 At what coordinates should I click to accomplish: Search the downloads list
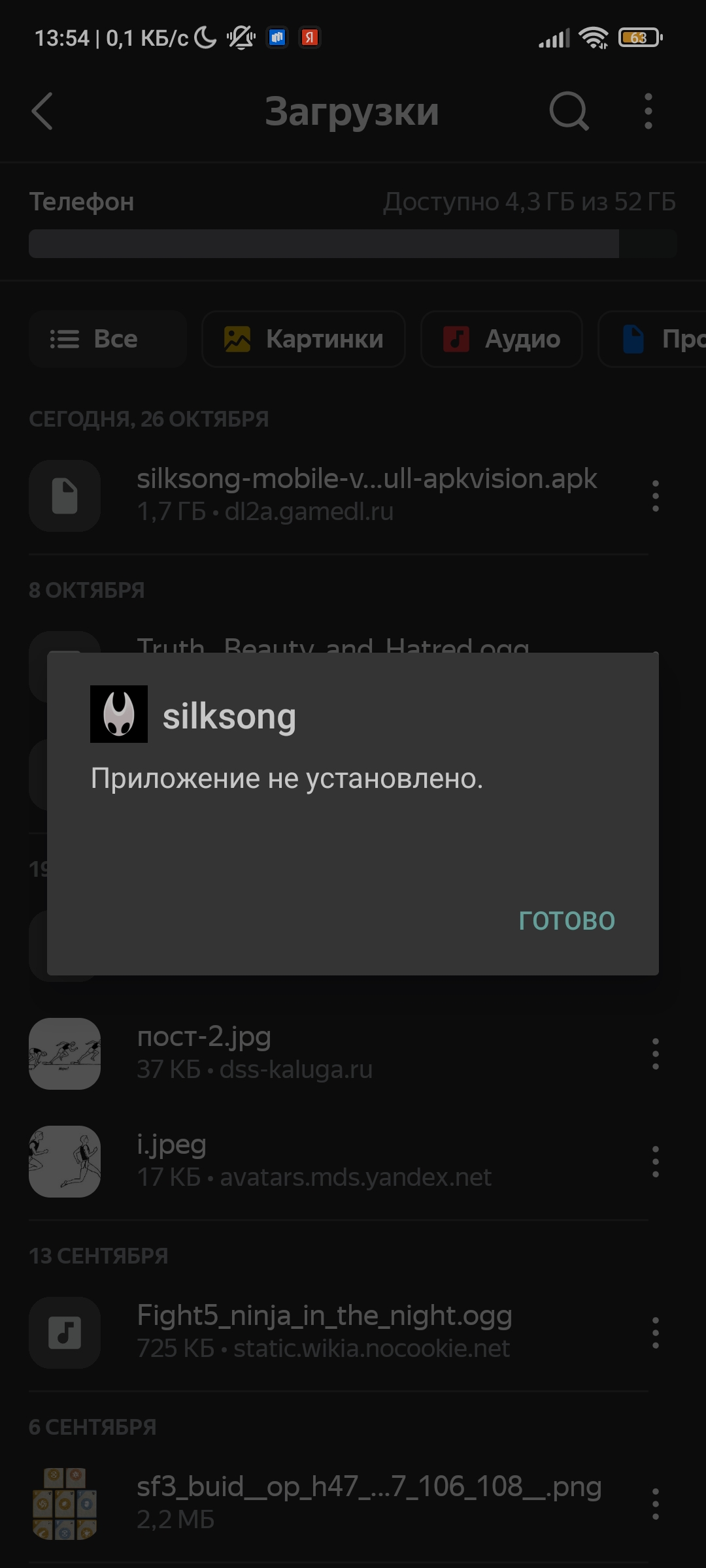pos(569,111)
